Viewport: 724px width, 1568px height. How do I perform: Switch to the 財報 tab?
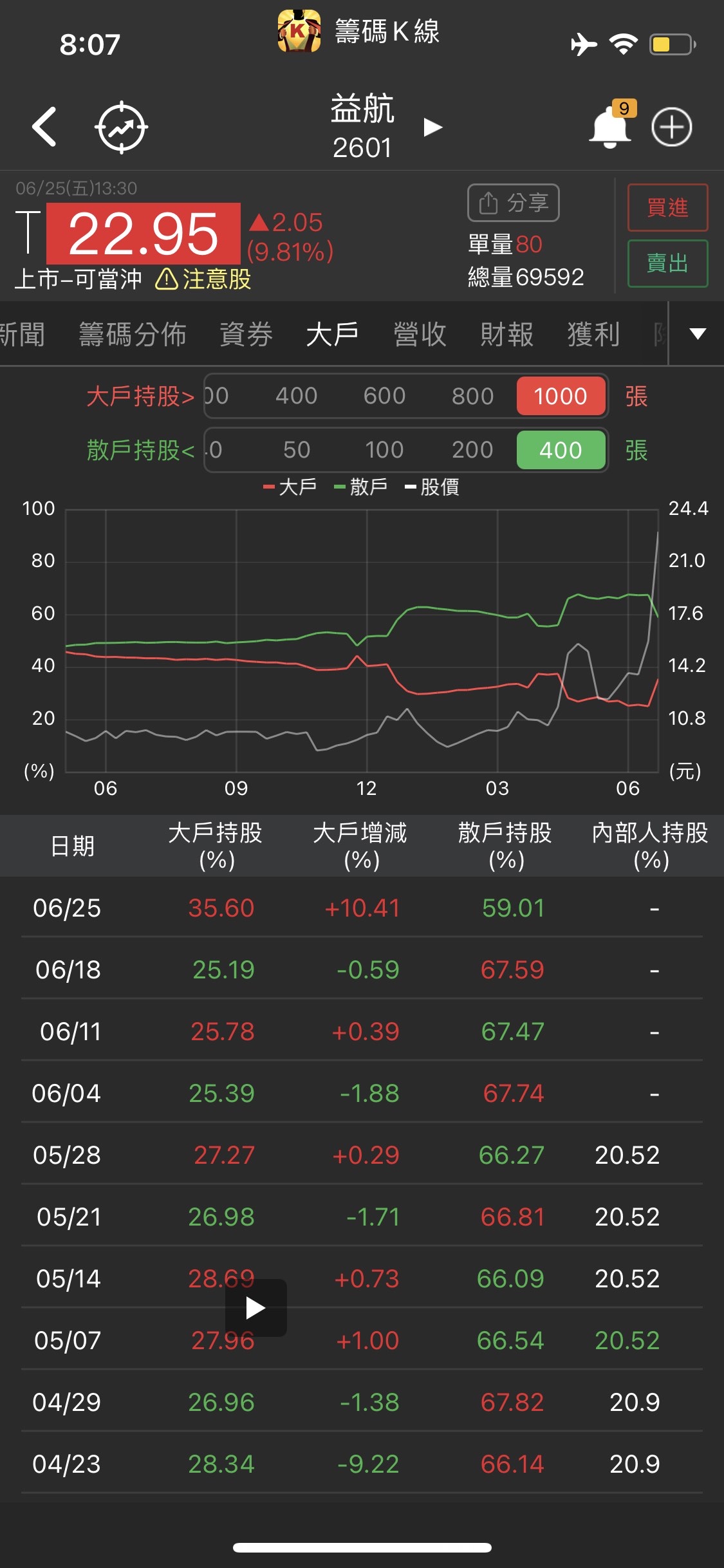pos(507,334)
